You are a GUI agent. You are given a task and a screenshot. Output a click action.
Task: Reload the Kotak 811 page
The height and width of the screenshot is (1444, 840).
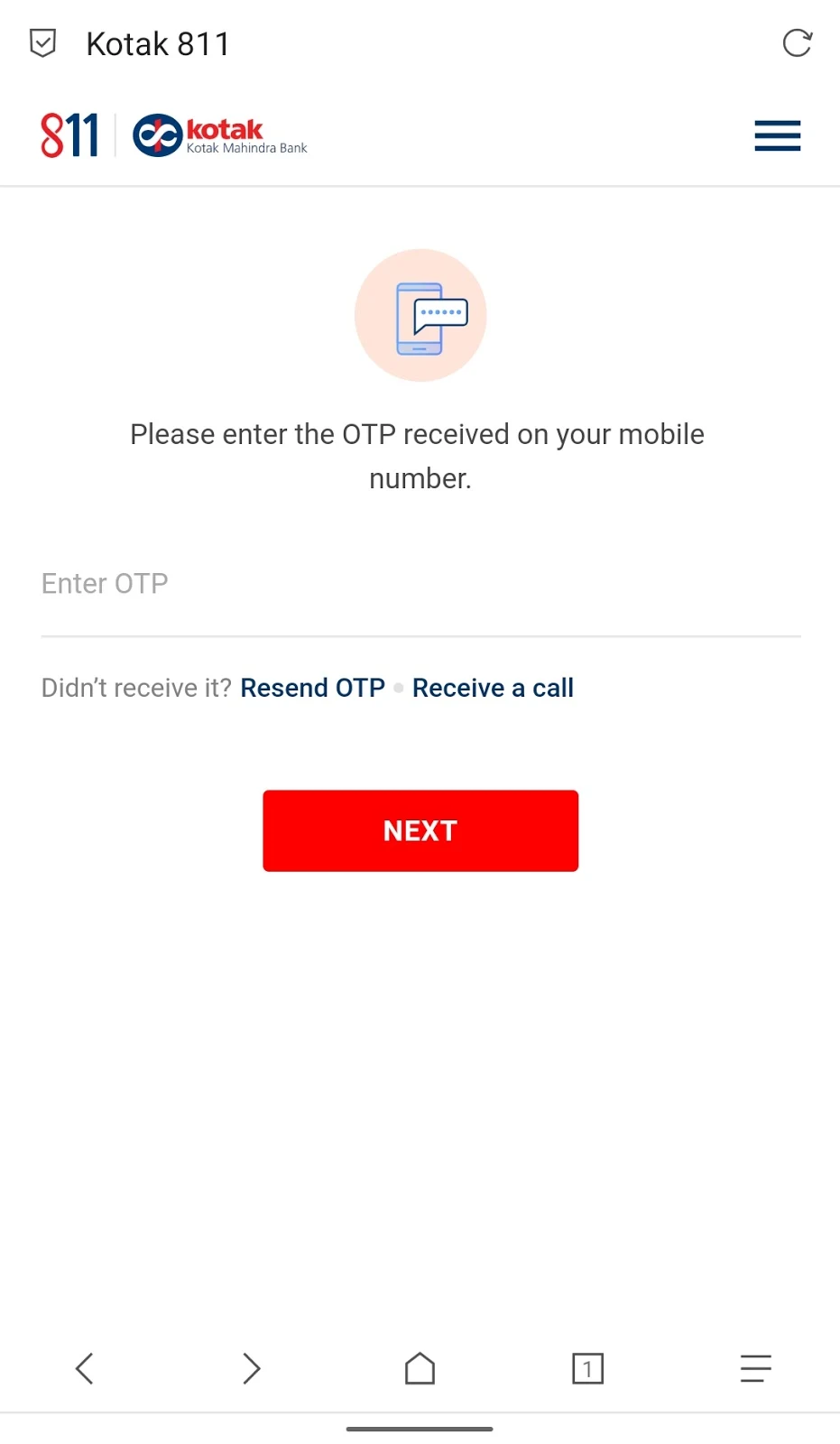click(x=797, y=42)
